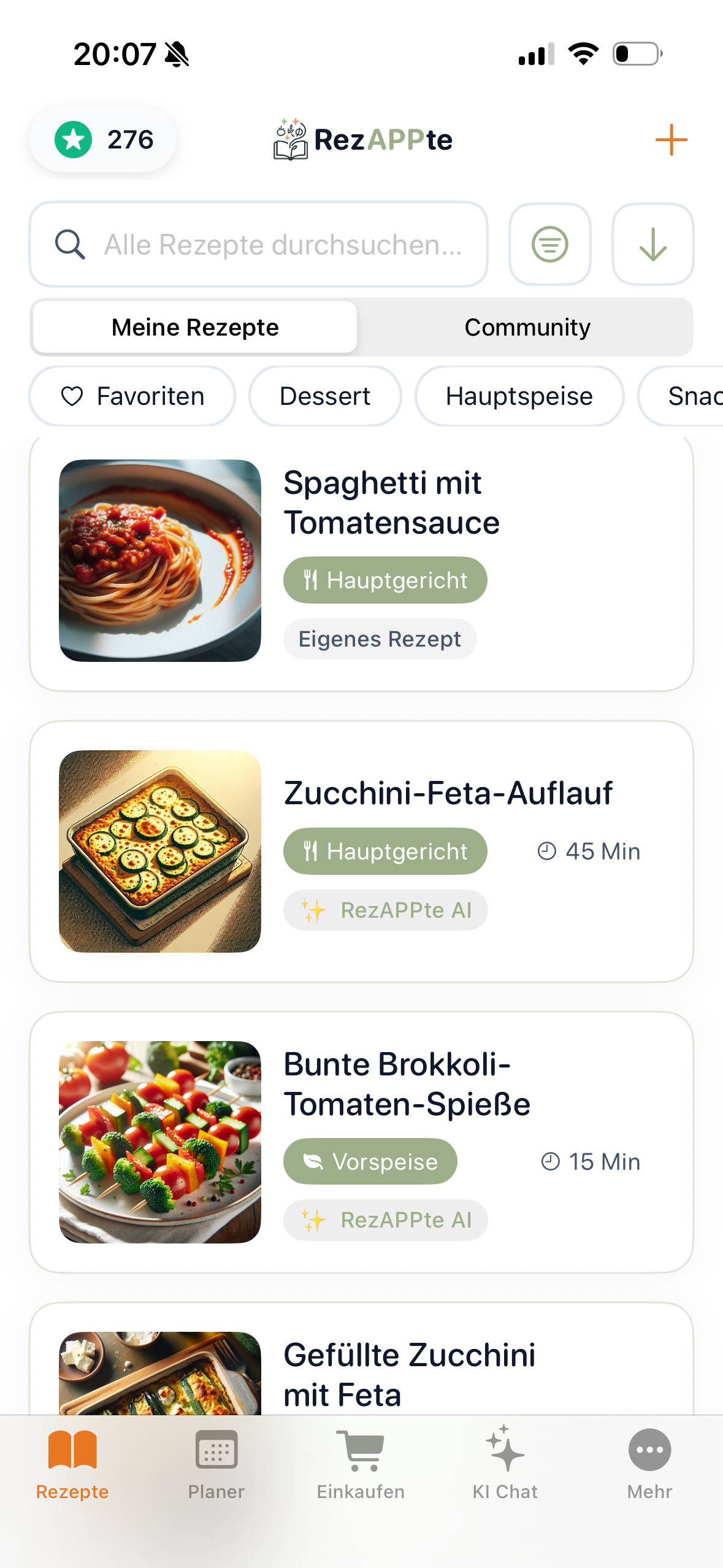Open the filter icon beside search

[x=549, y=244]
